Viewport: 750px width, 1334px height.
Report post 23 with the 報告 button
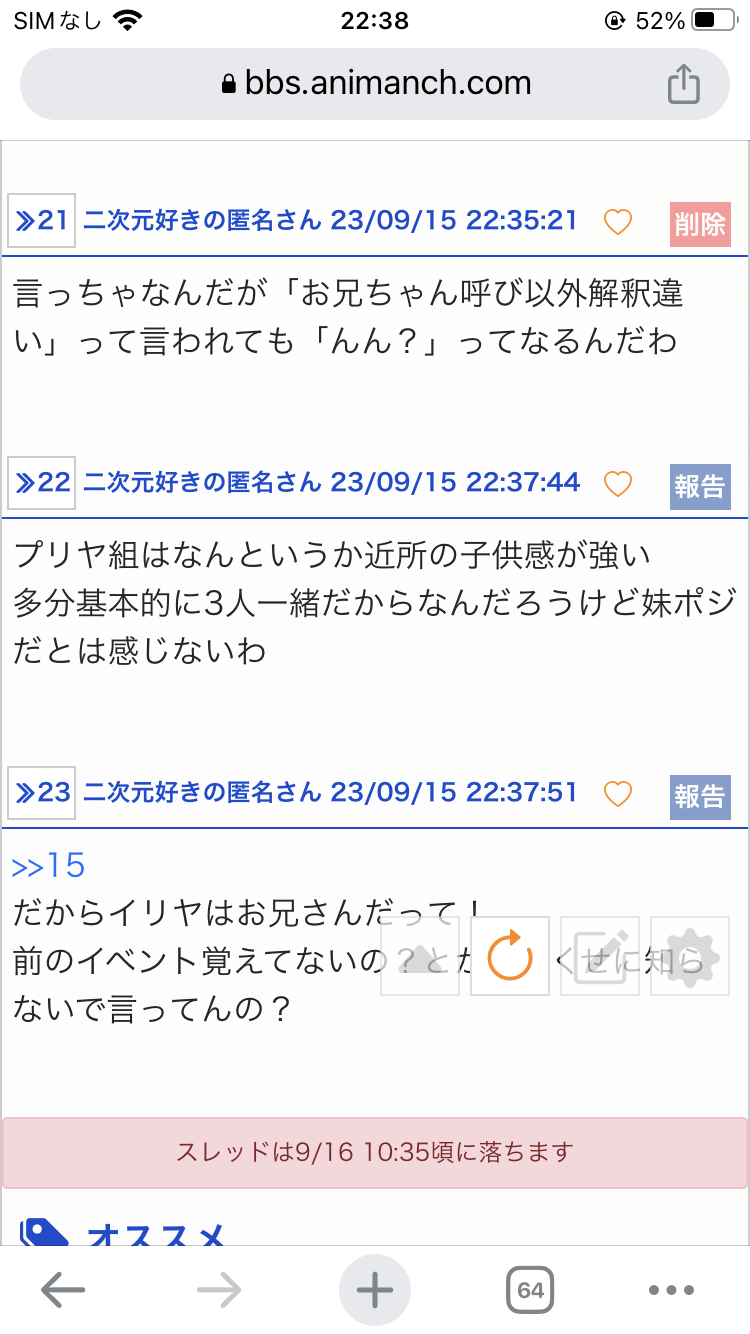point(700,796)
